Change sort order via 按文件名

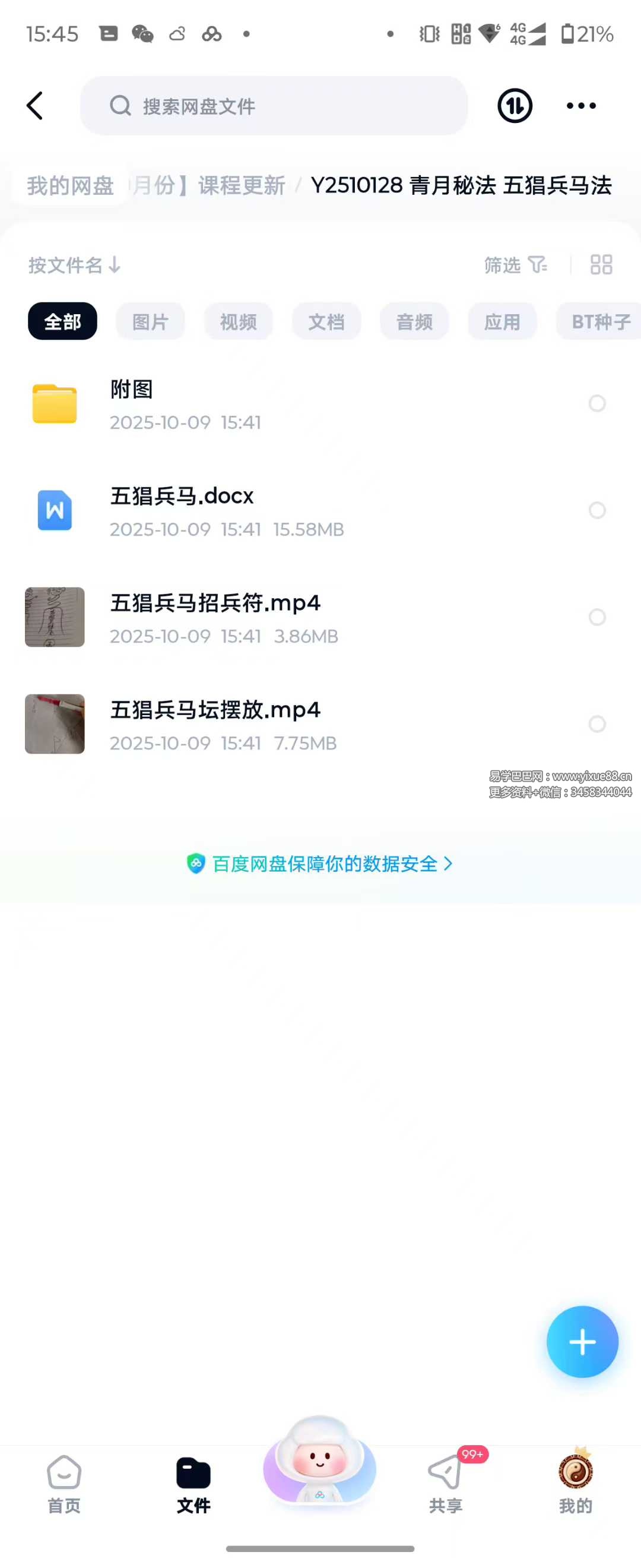(x=74, y=265)
